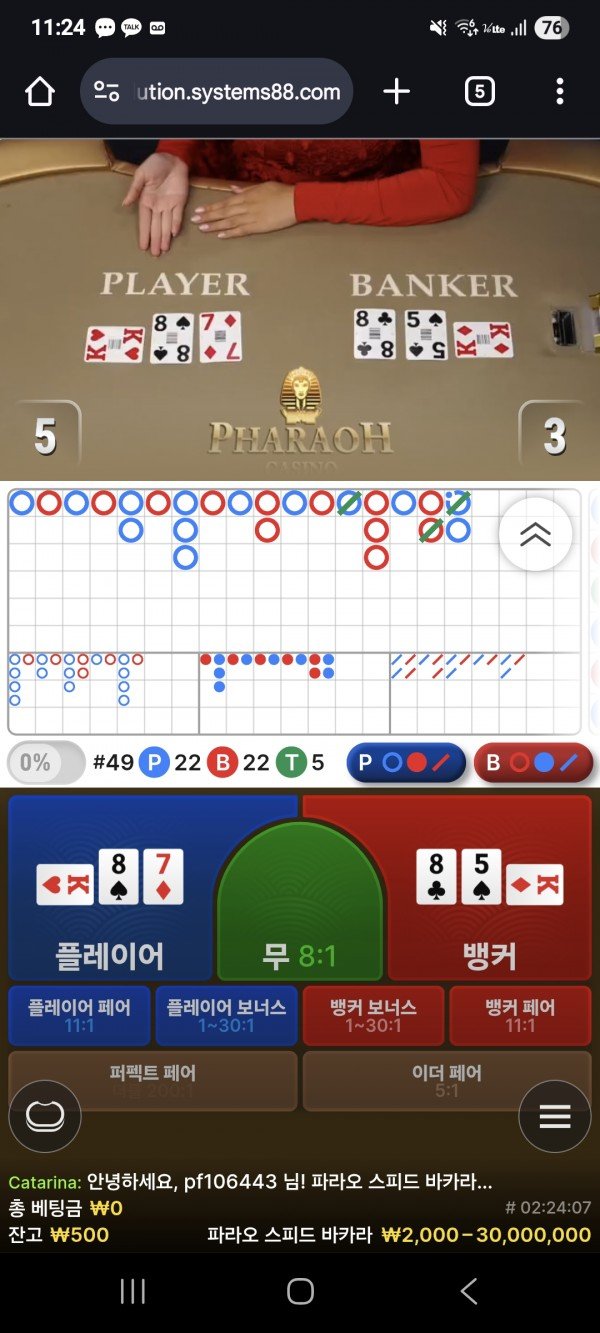
Task: Open the game hamburger menu
Action: [555, 1117]
